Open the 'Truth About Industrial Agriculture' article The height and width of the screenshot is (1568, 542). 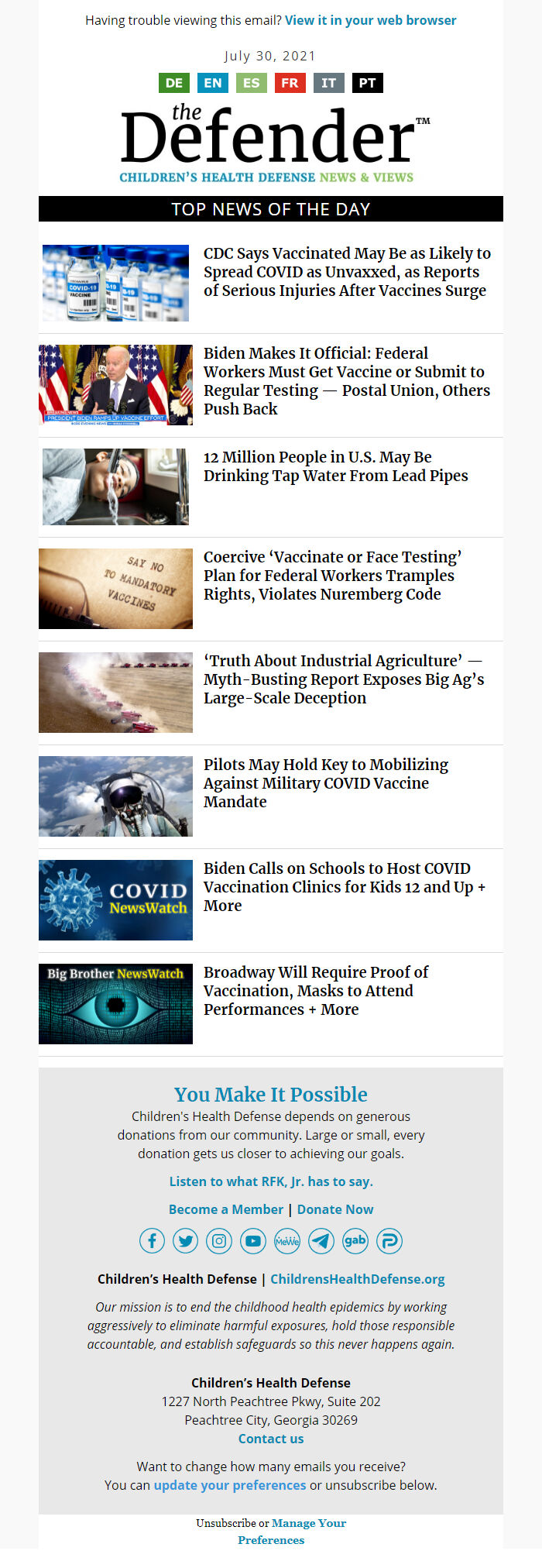(x=343, y=679)
